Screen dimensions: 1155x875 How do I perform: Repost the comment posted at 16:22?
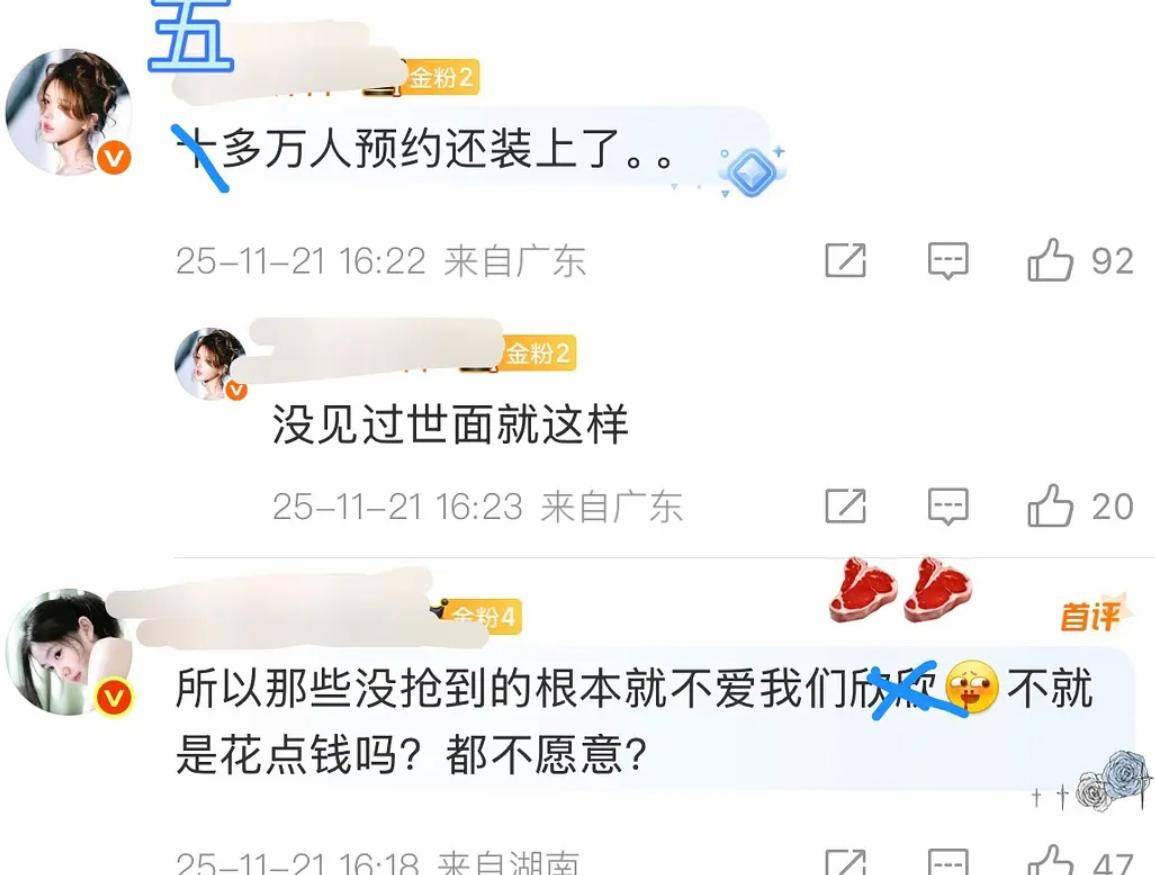coord(845,262)
